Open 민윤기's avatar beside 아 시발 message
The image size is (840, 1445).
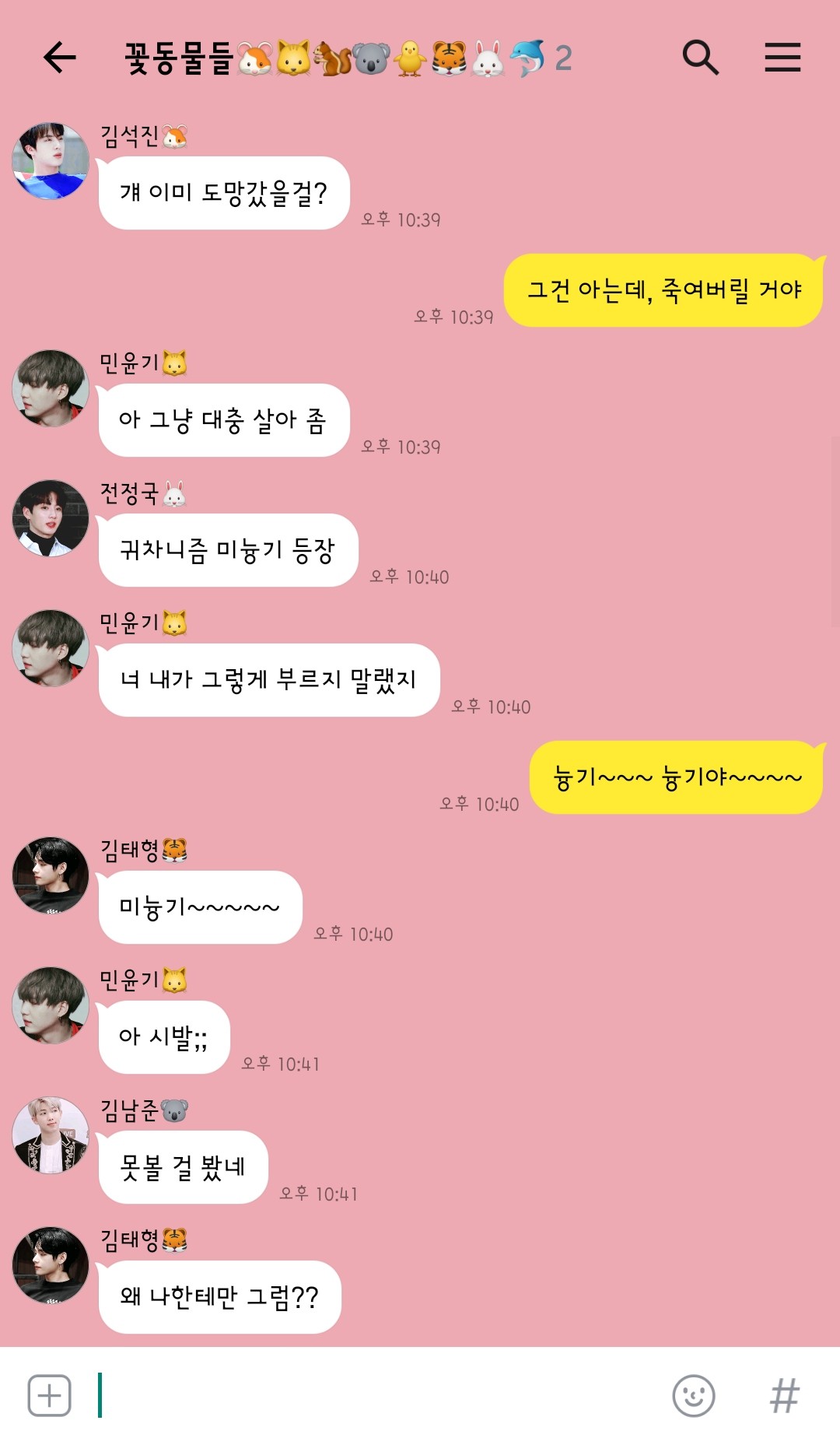[x=51, y=1005]
